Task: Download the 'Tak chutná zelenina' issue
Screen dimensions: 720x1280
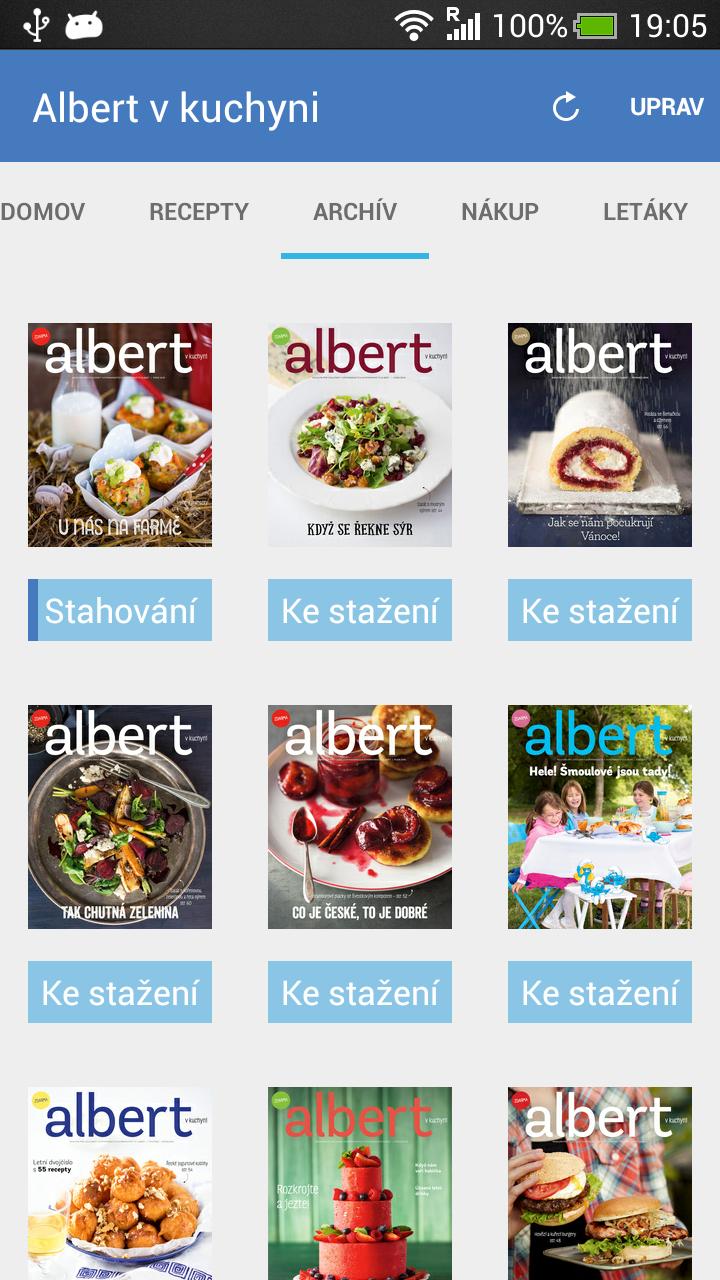Action: tap(120, 992)
